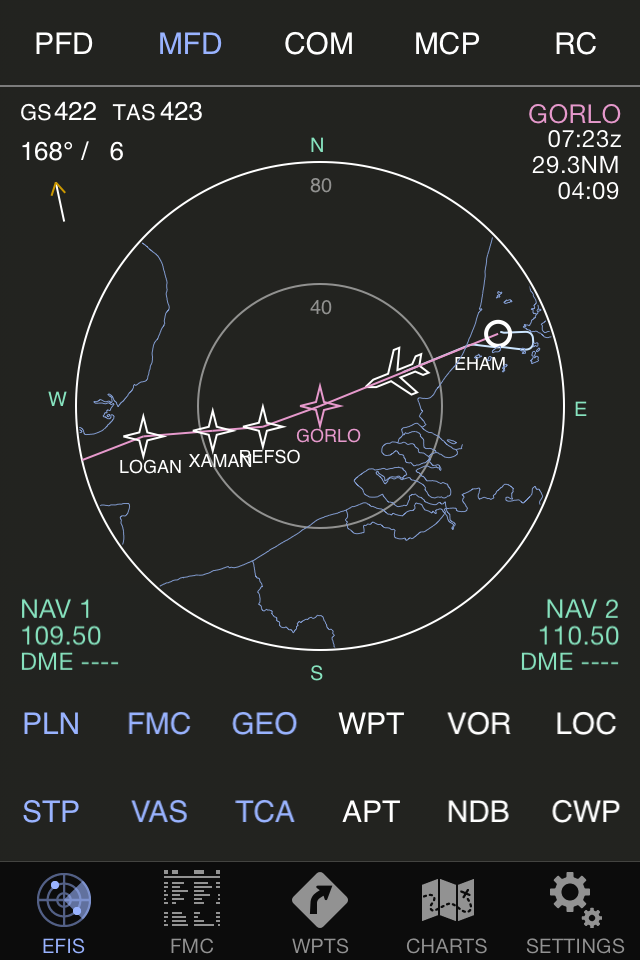Open the WPTS waypoints tab
The image size is (640, 960).
pyautogui.click(x=320, y=911)
